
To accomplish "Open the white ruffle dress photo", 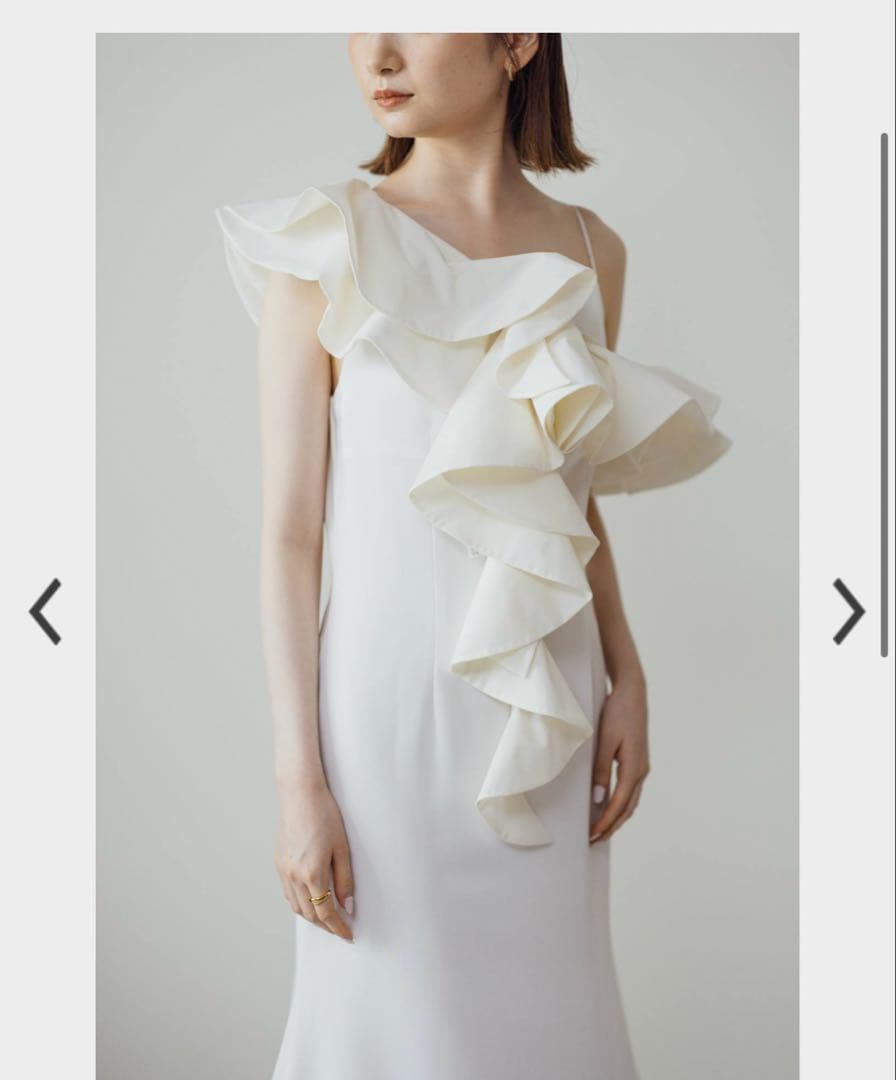I will (448, 556).
